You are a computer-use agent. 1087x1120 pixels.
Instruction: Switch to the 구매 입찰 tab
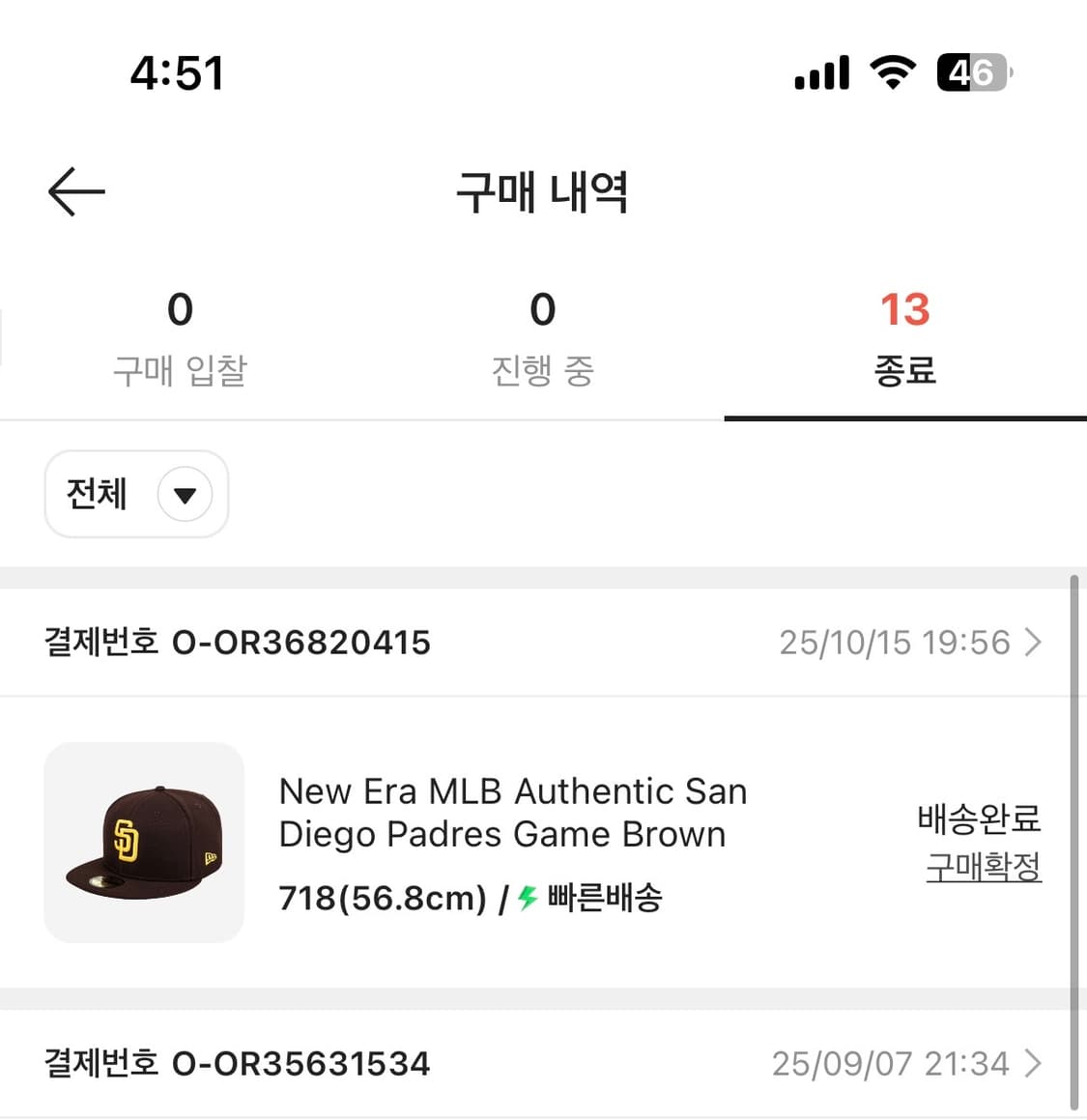point(180,340)
